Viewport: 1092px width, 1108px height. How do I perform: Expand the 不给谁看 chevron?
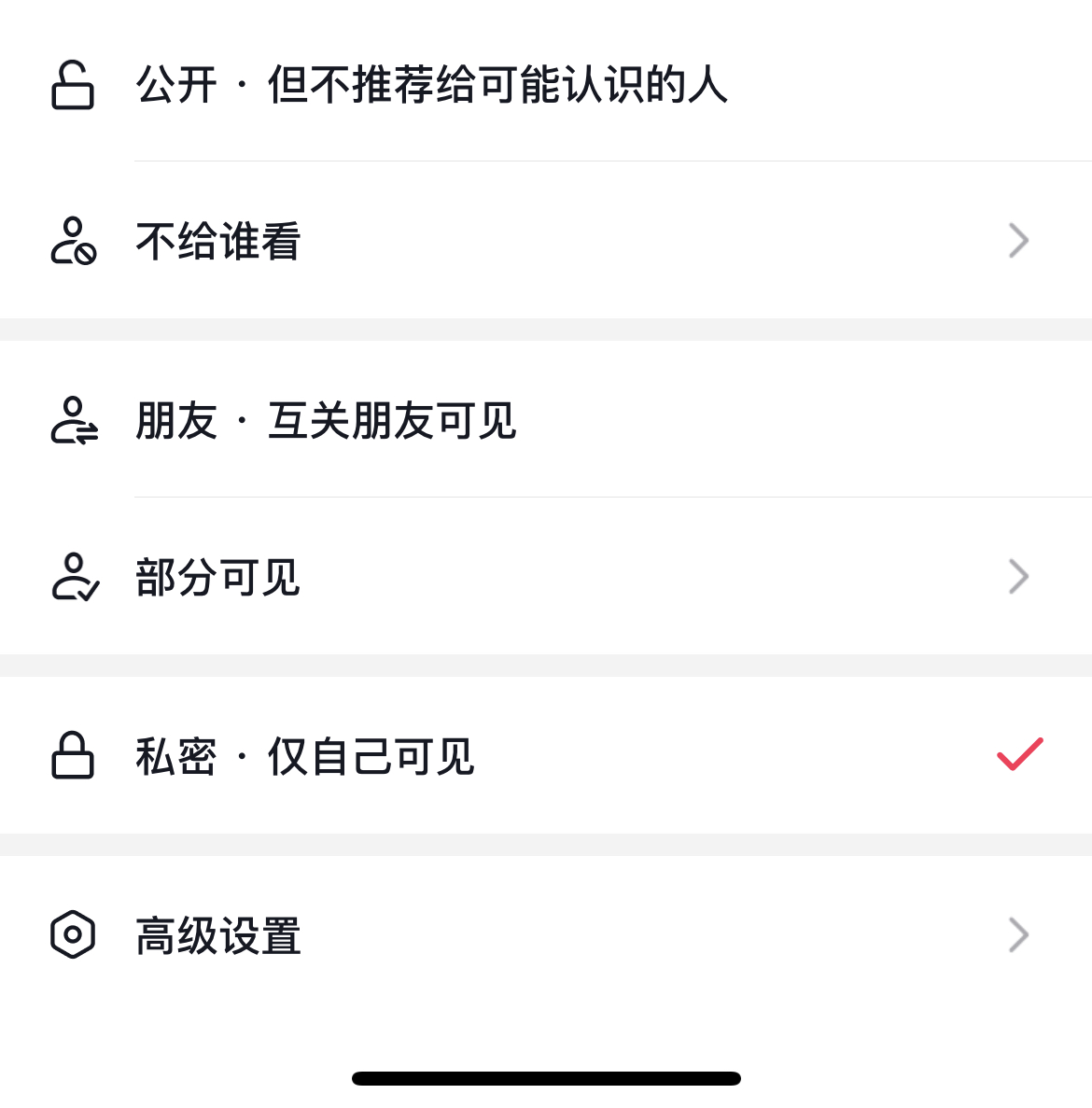1019,241
